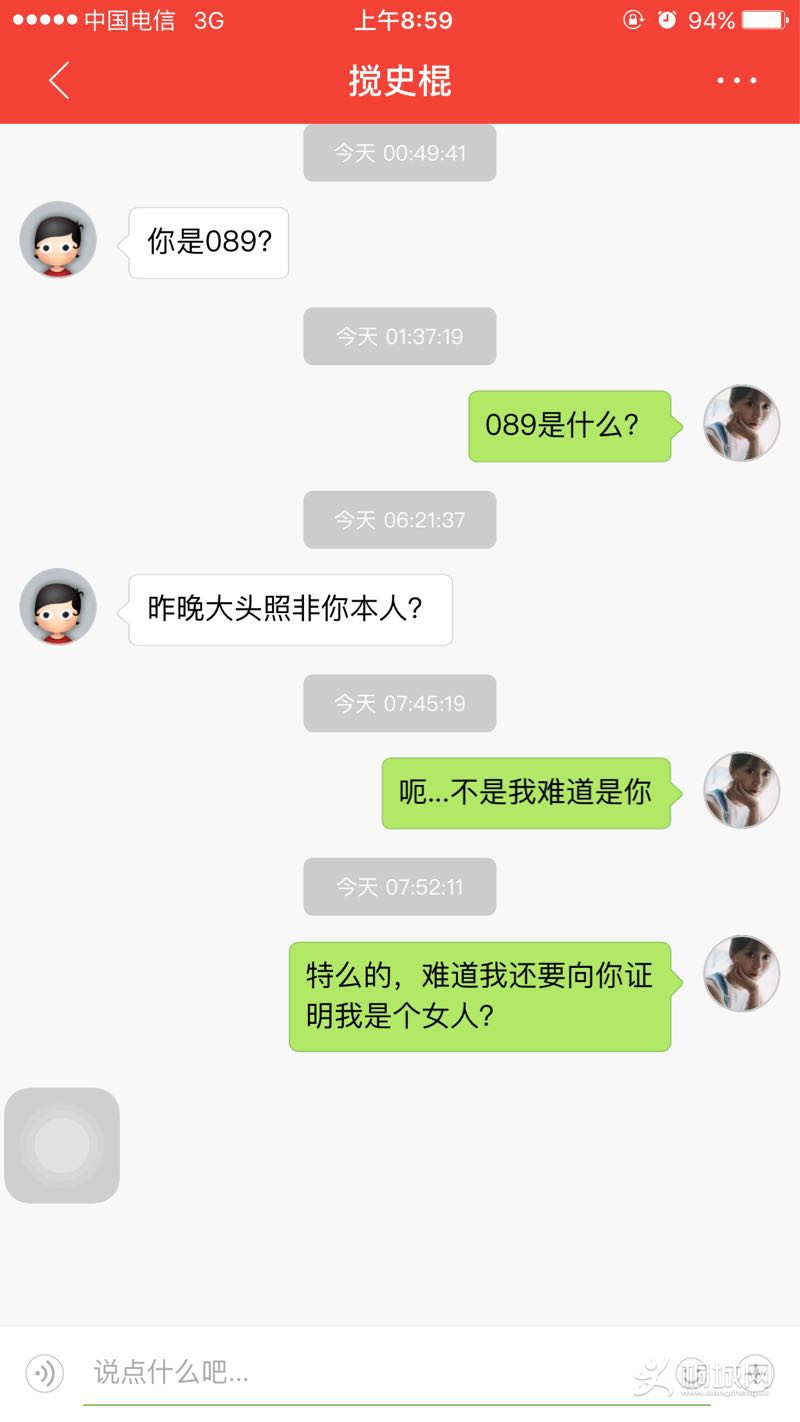The width and height of the screenshot is (800, 1422).
Task: Open the plus attachment button
Action: click(755, 1372)
